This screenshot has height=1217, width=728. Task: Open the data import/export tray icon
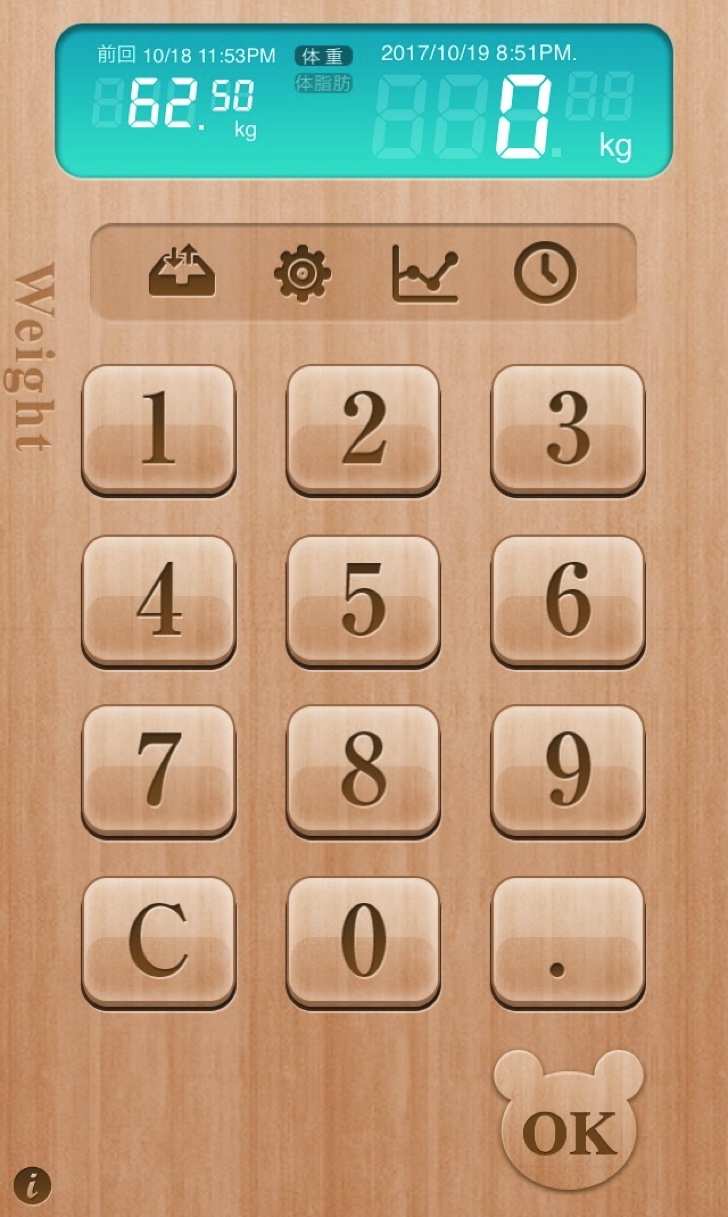[182, 273]
